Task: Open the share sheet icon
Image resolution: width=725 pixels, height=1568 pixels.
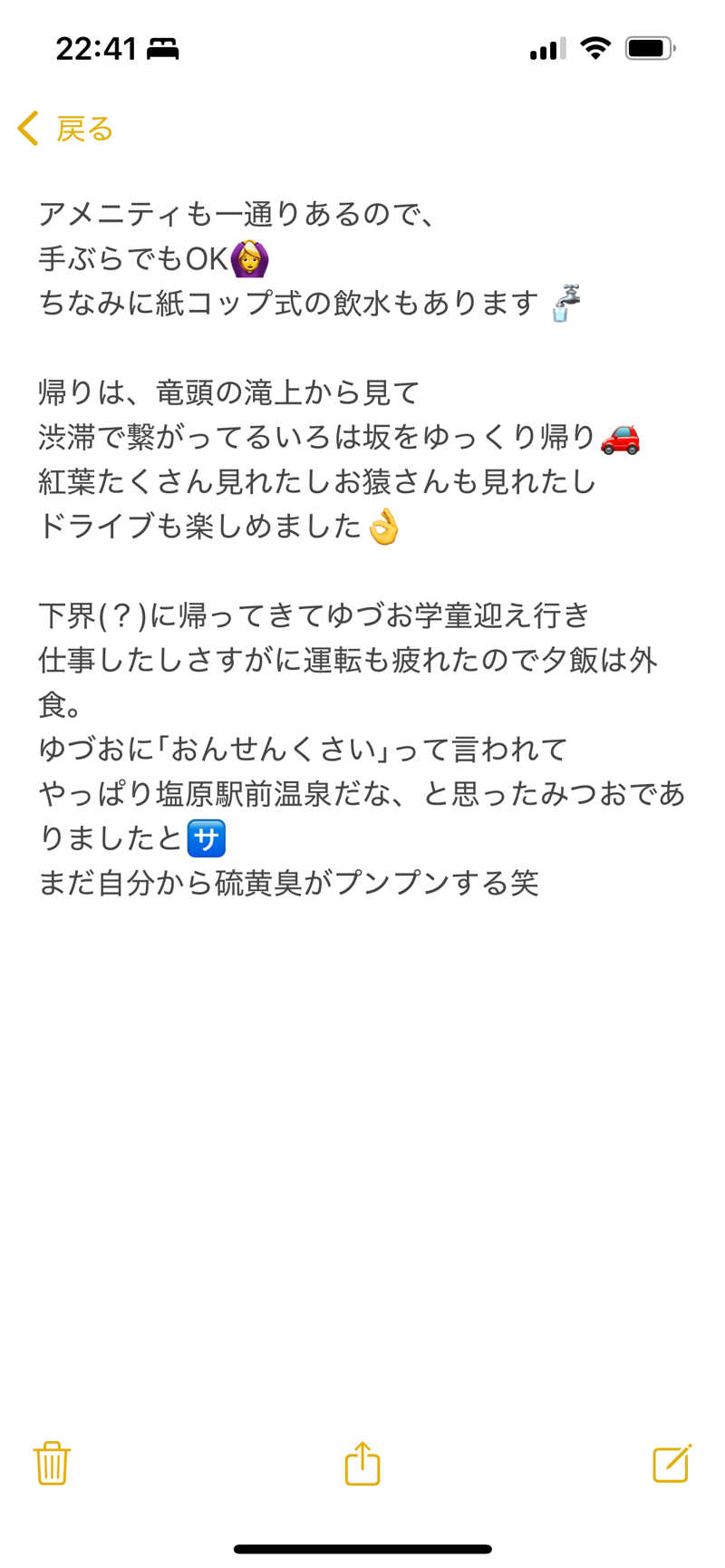Action: coord(362,1464)
